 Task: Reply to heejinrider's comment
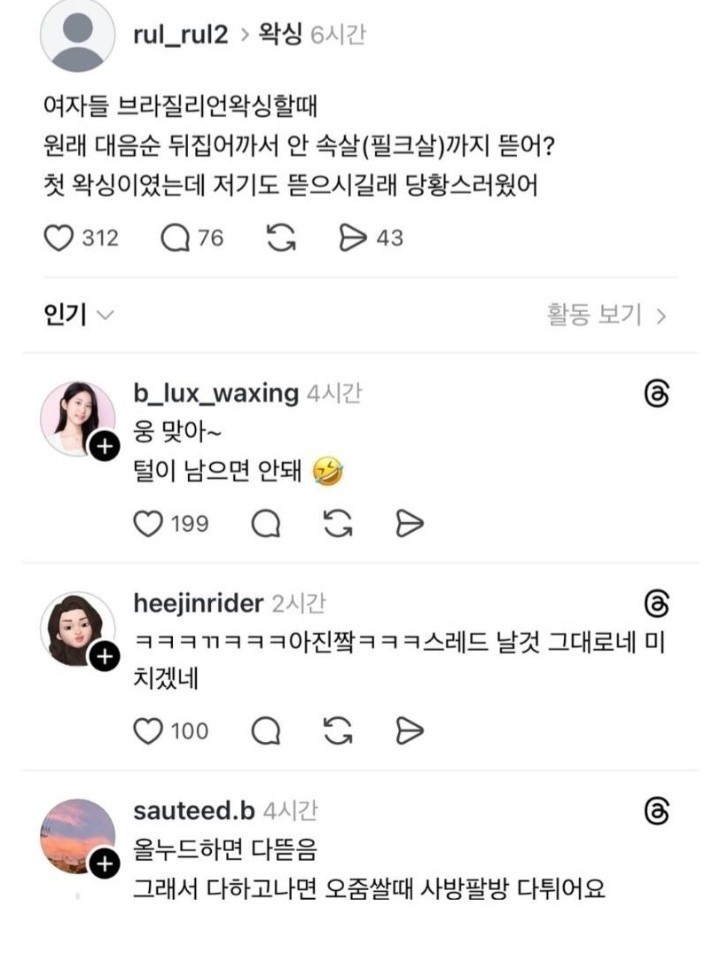(265, 731)
